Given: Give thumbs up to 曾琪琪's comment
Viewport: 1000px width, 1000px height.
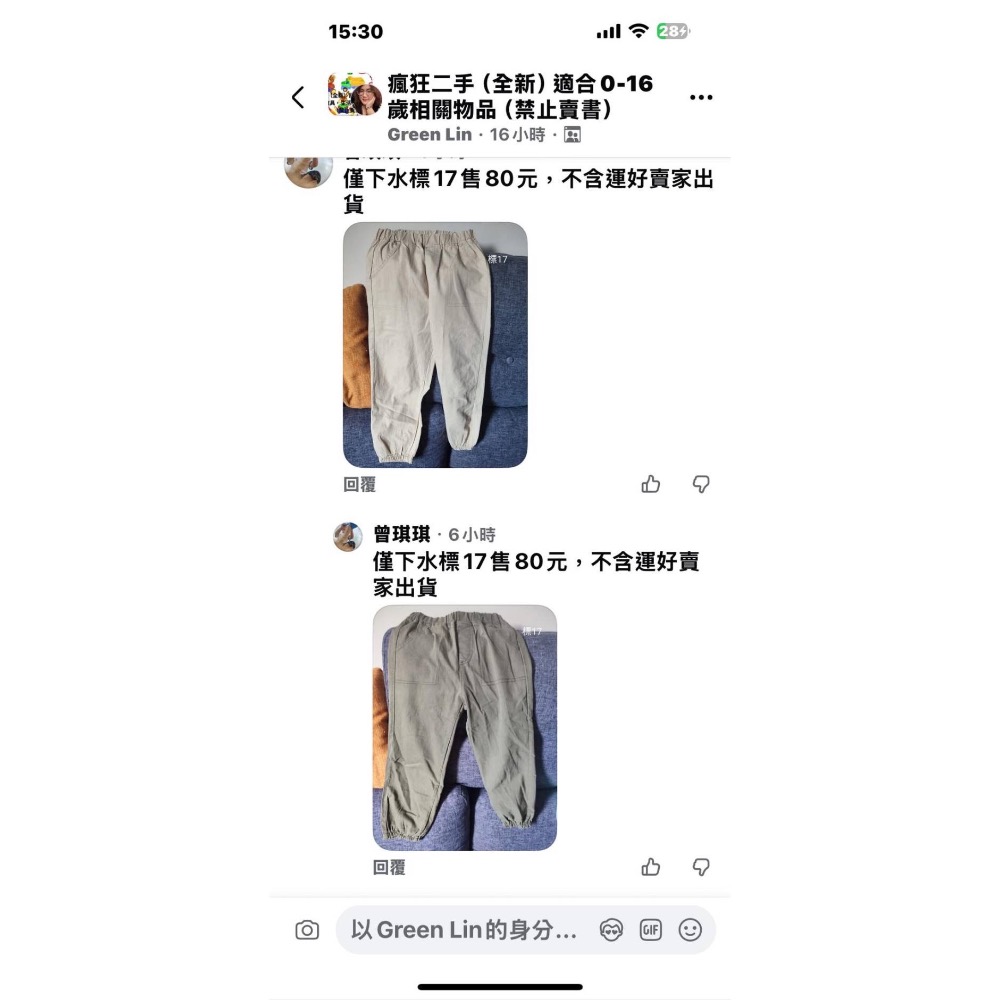Looking at the screenshot, I should click(651, 867).
